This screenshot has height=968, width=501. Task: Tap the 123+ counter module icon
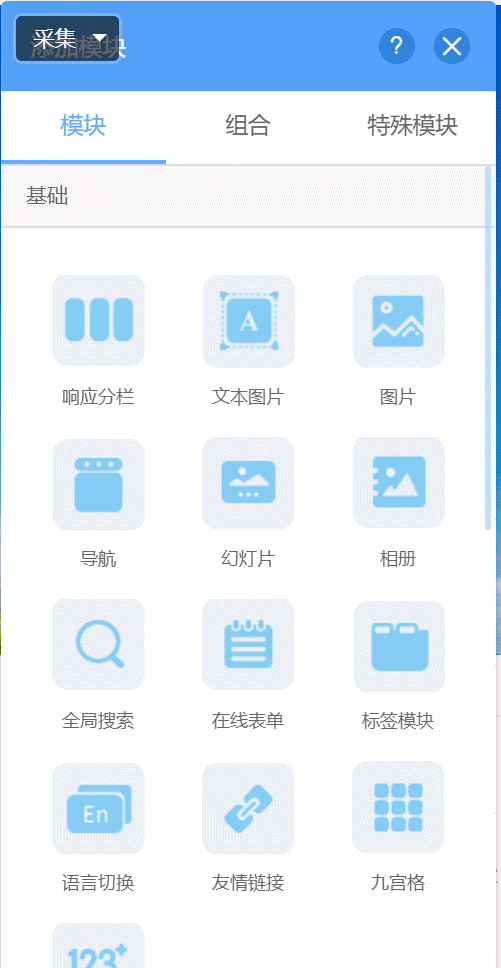(x=98, y=946)
